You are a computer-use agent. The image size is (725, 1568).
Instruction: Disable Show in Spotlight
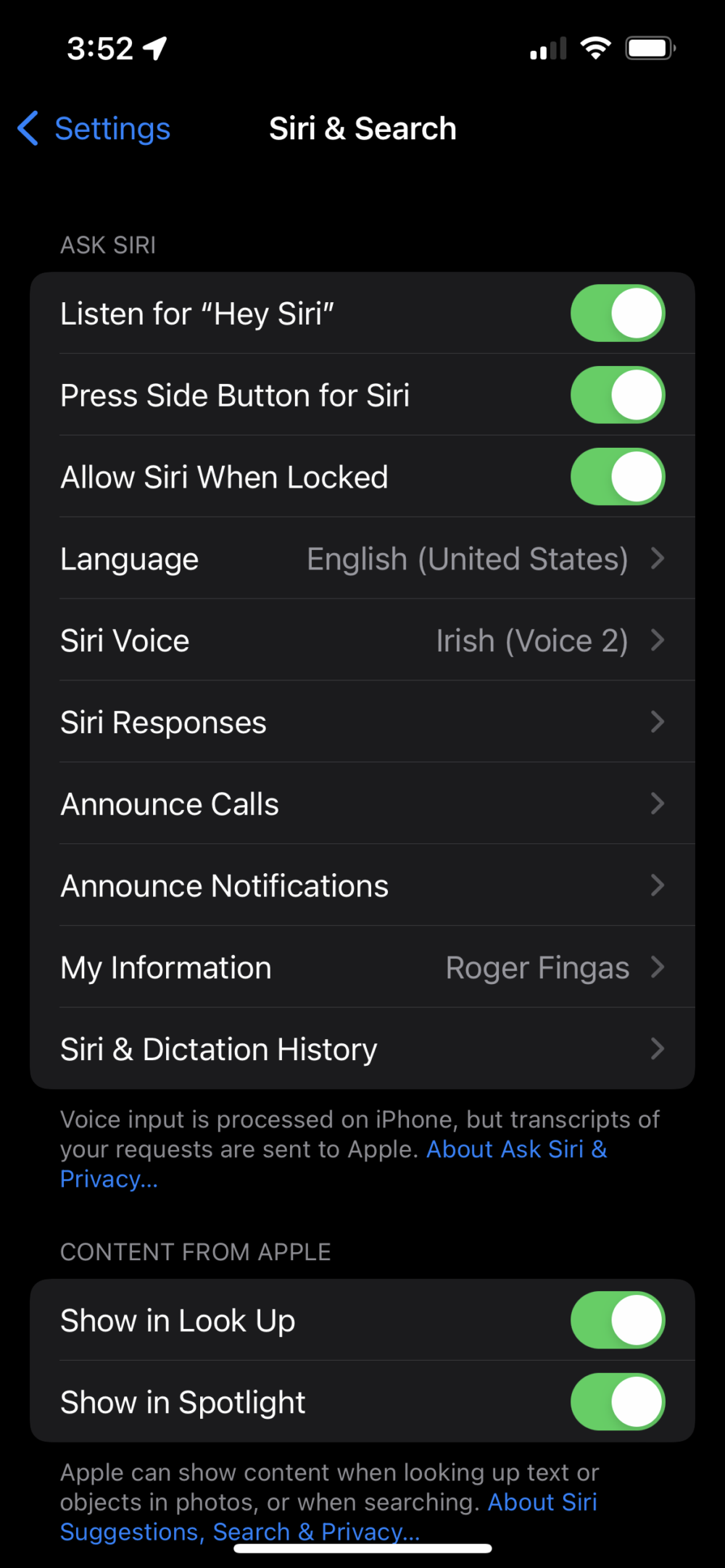click(617, 1401)
